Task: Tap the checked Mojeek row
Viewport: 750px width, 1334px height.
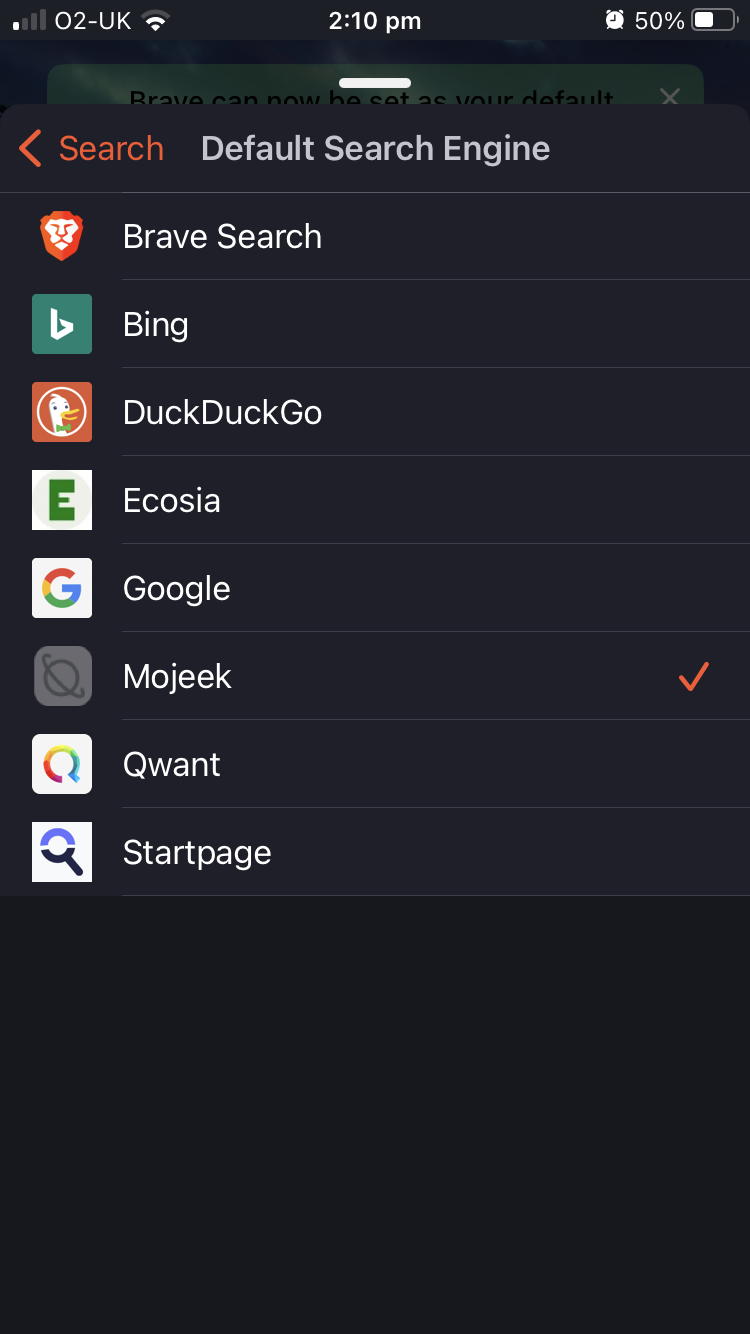Action: 375,676
